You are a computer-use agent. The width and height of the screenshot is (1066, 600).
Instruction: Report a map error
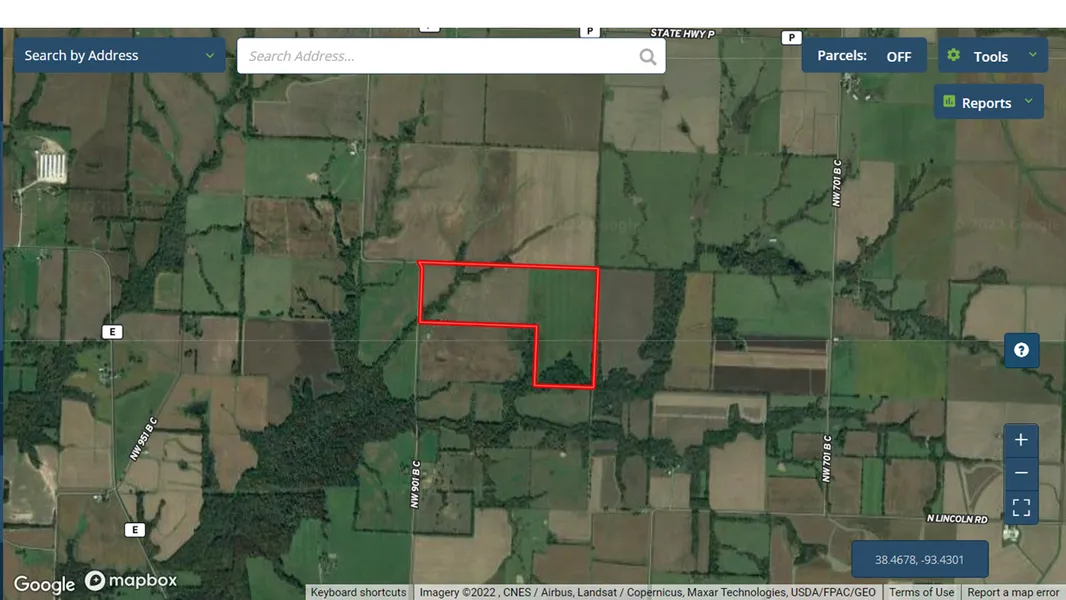(1013, 592)
